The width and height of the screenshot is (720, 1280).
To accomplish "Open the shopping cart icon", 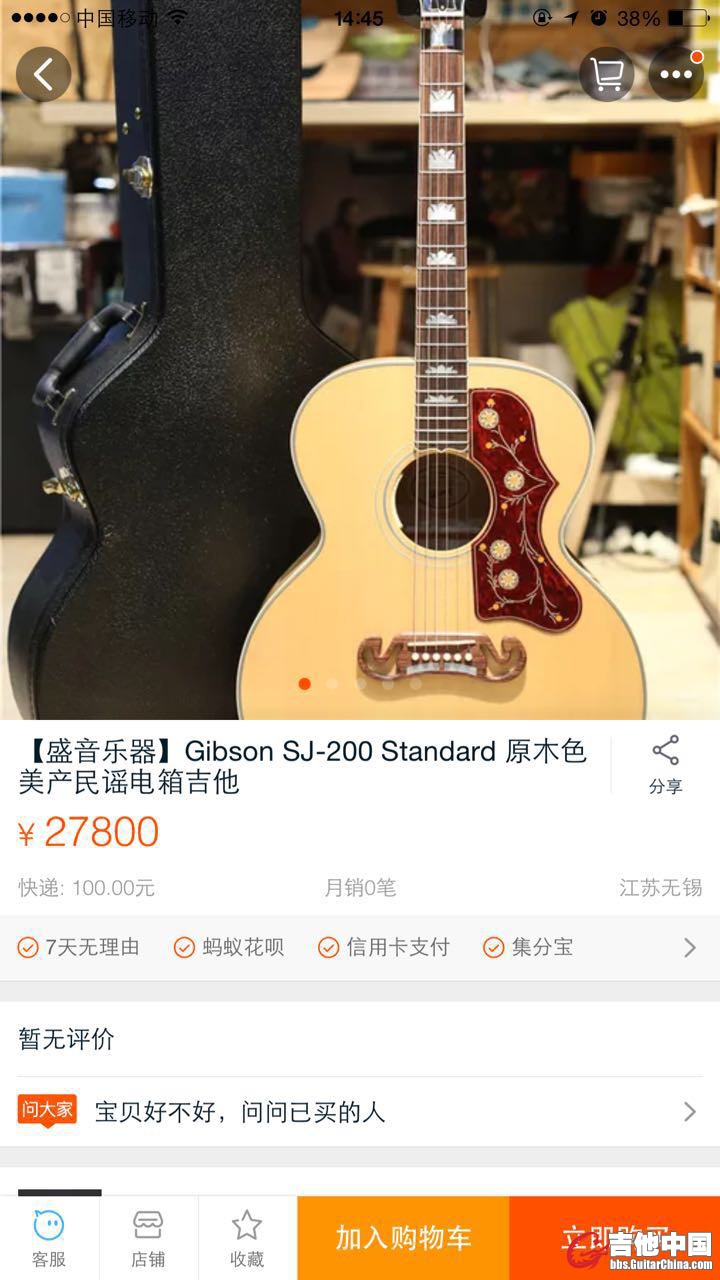I will 606,74.
